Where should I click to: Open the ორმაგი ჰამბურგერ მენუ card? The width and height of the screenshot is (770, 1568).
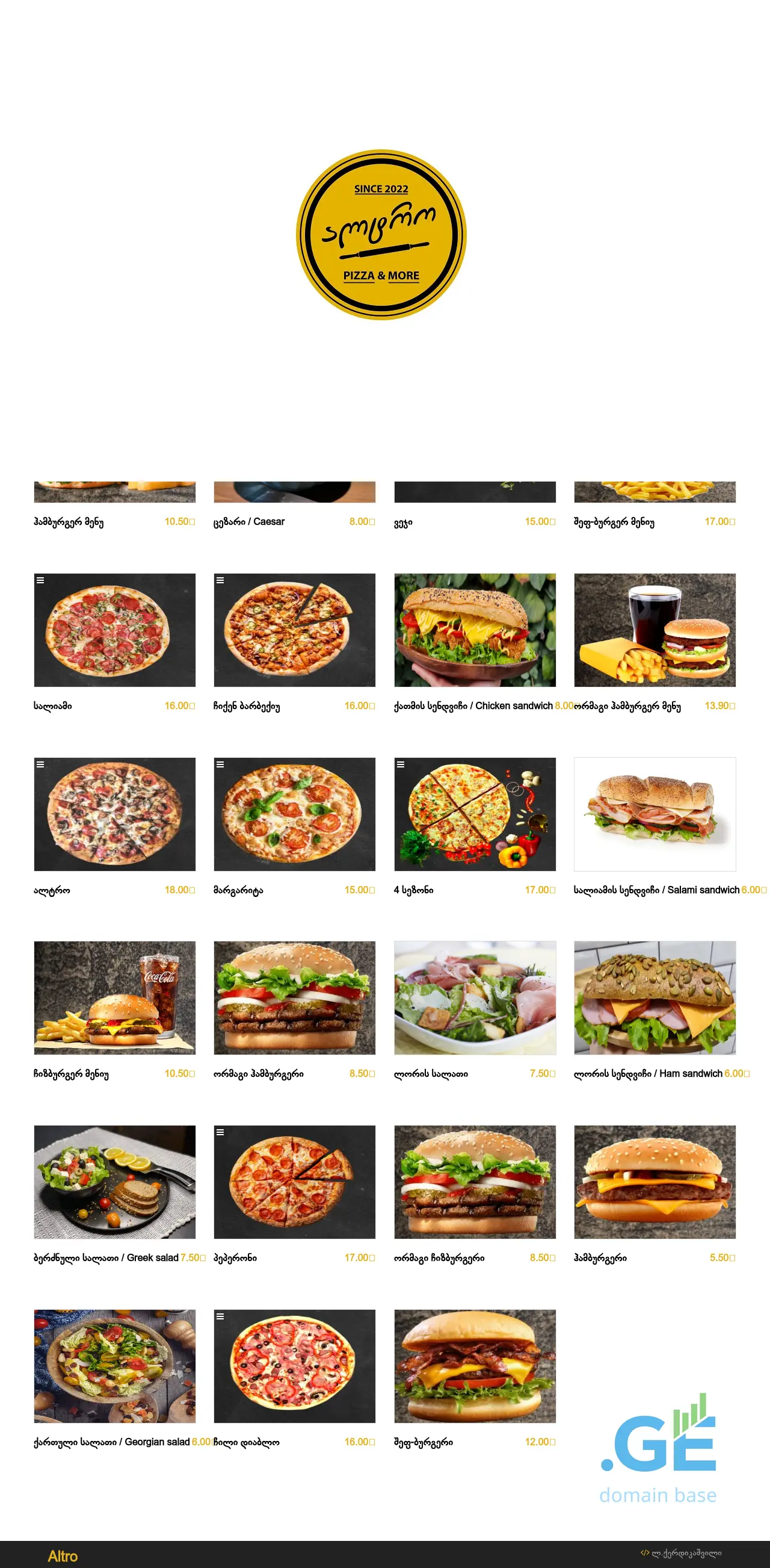pos(654,630)
